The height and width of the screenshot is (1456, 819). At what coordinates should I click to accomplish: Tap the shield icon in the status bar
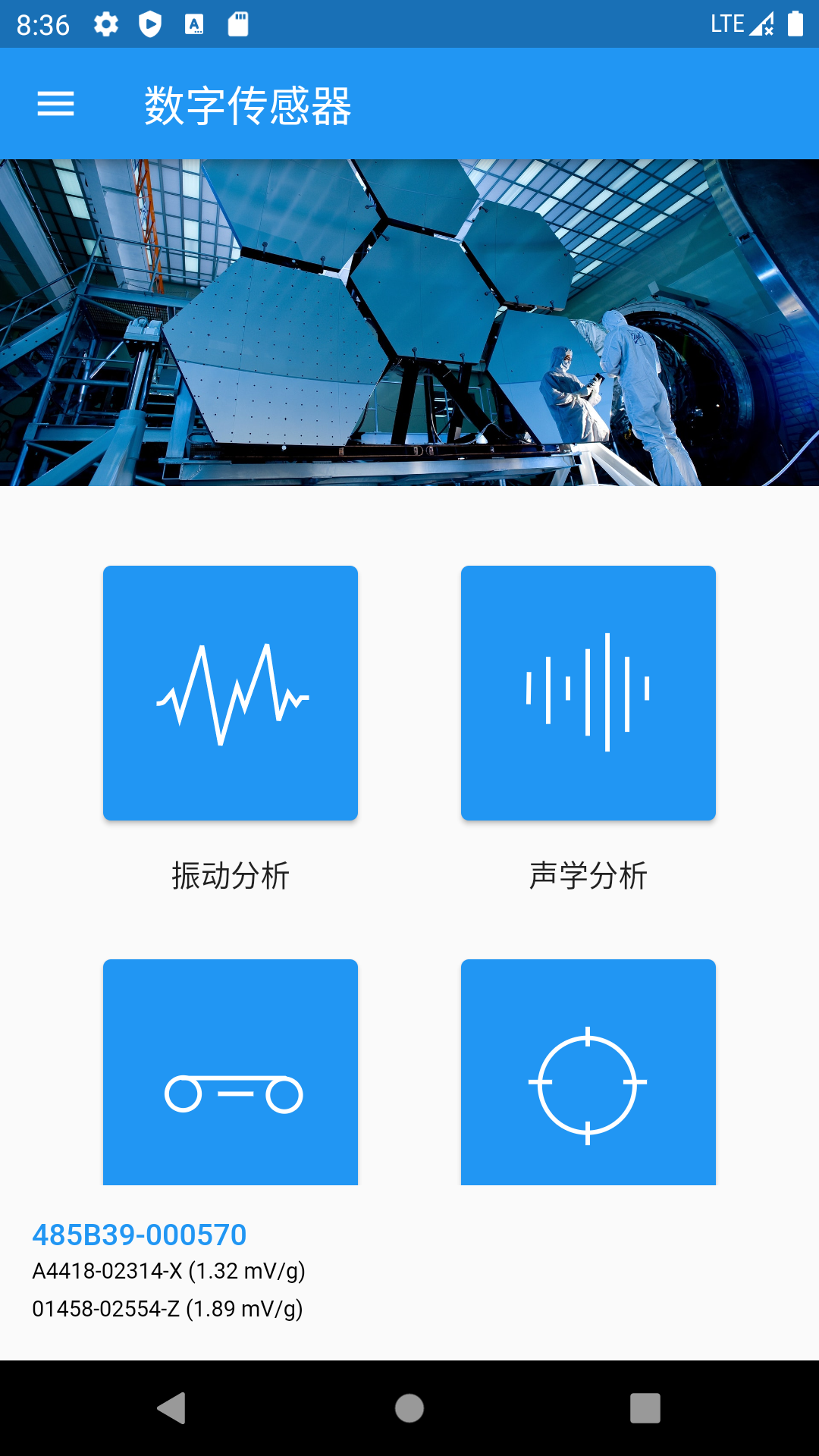coord(149,23)
